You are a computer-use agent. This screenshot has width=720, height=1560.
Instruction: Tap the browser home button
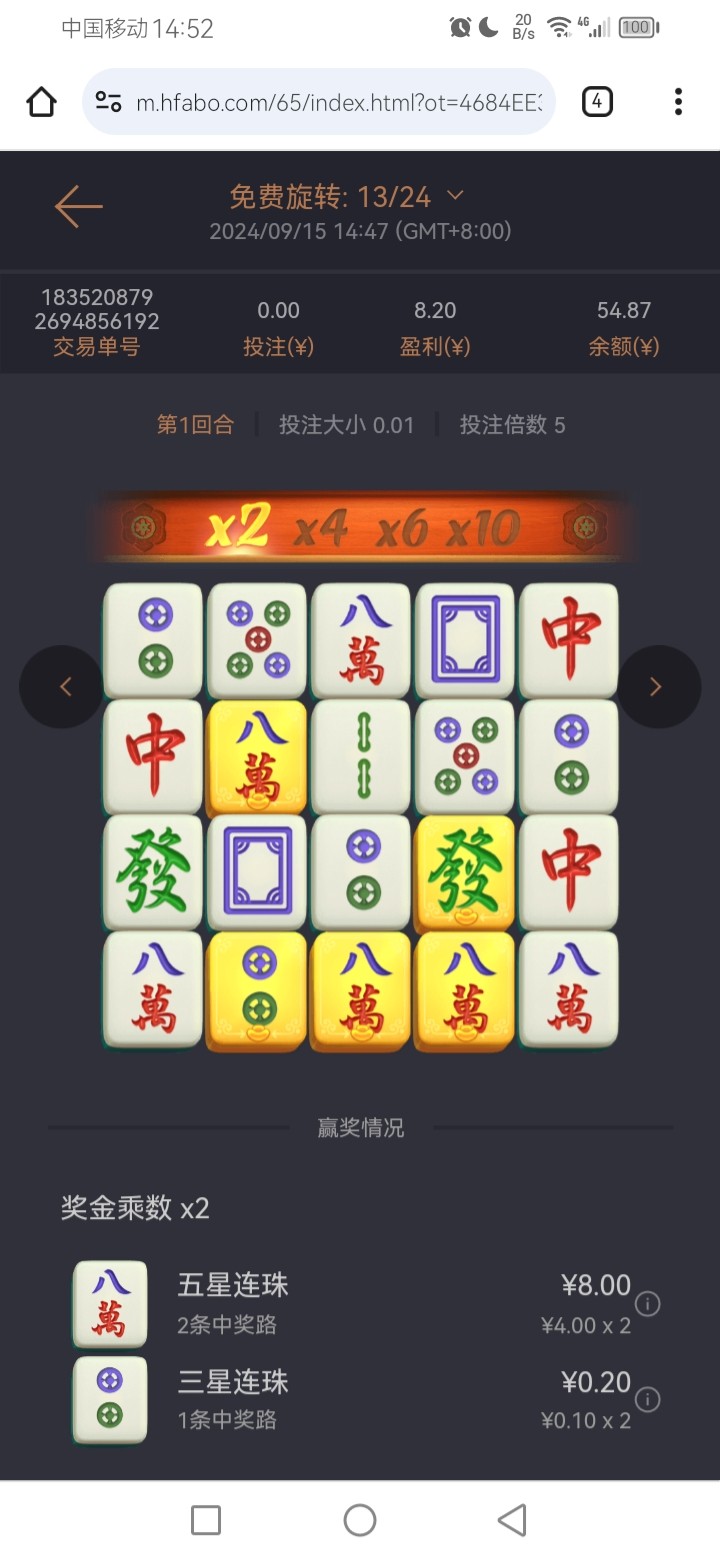pyautogui.click(x=41, y=102)
